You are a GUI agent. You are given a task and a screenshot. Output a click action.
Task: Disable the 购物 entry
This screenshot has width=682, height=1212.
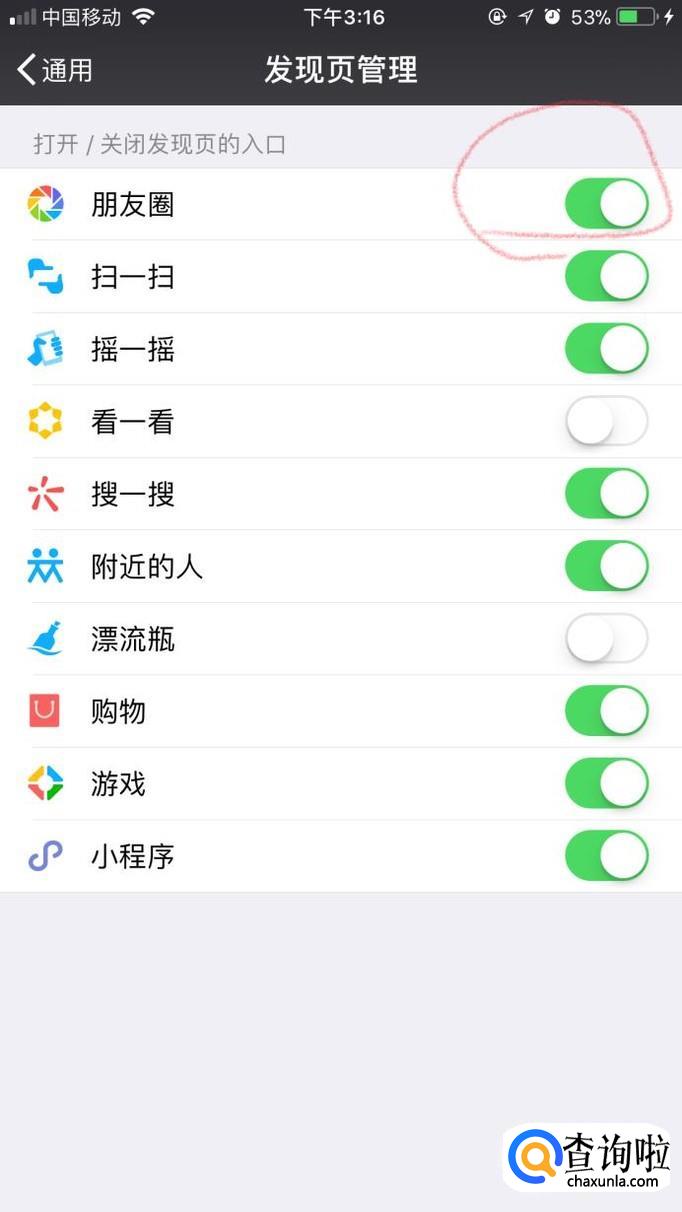(606, 711)
